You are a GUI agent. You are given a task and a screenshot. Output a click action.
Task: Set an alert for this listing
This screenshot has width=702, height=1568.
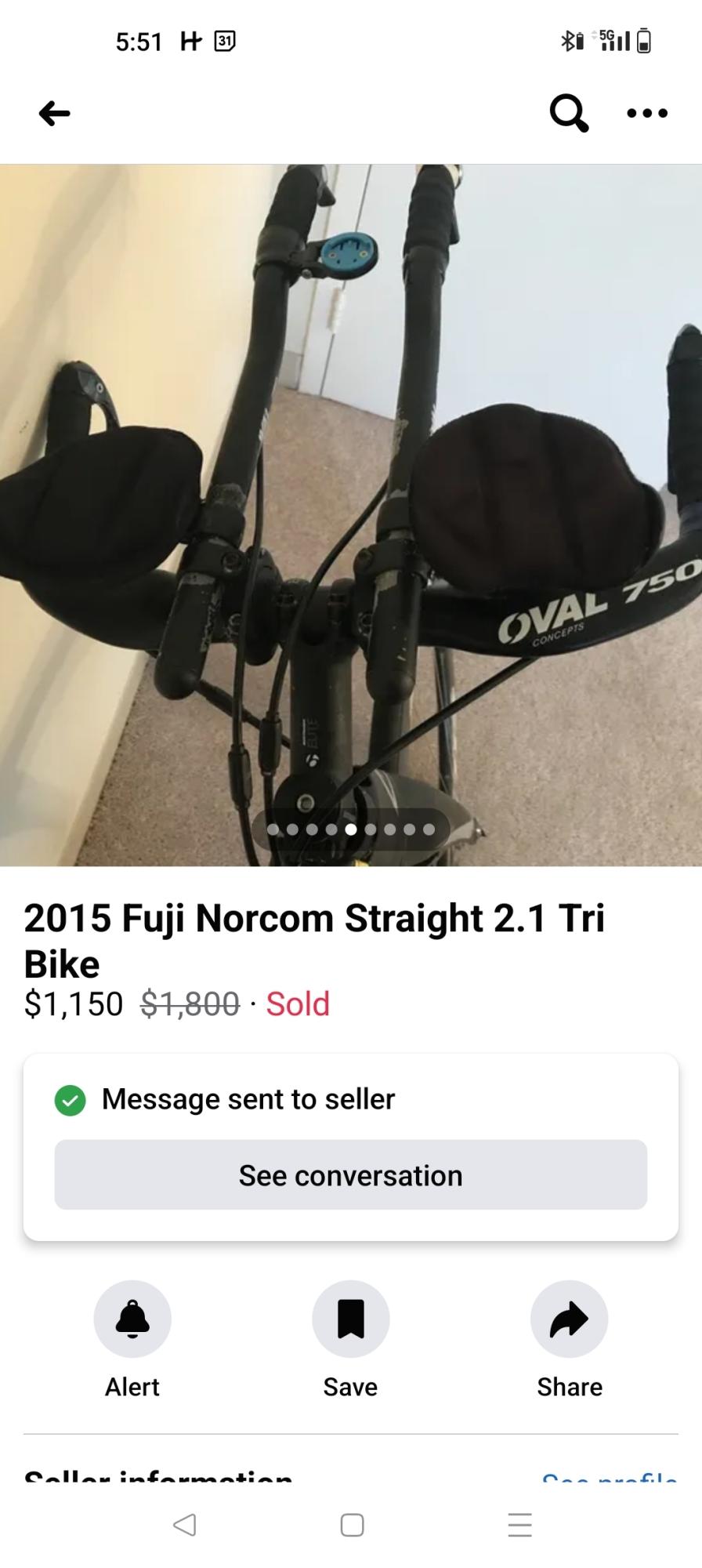[x=132, y=1319]
